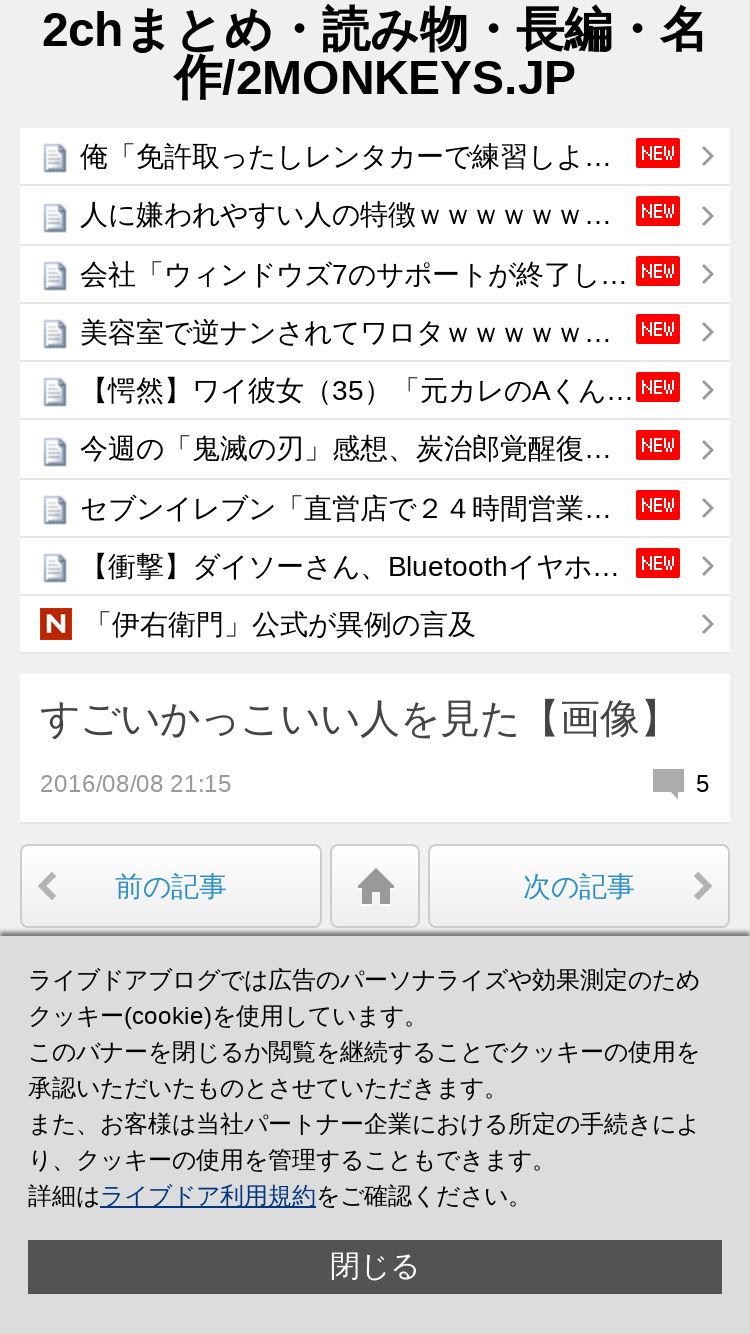The image size is (750, 1334).
Task: Open the セブンイレブン 24時間営業 article
Action: point(375,508)
